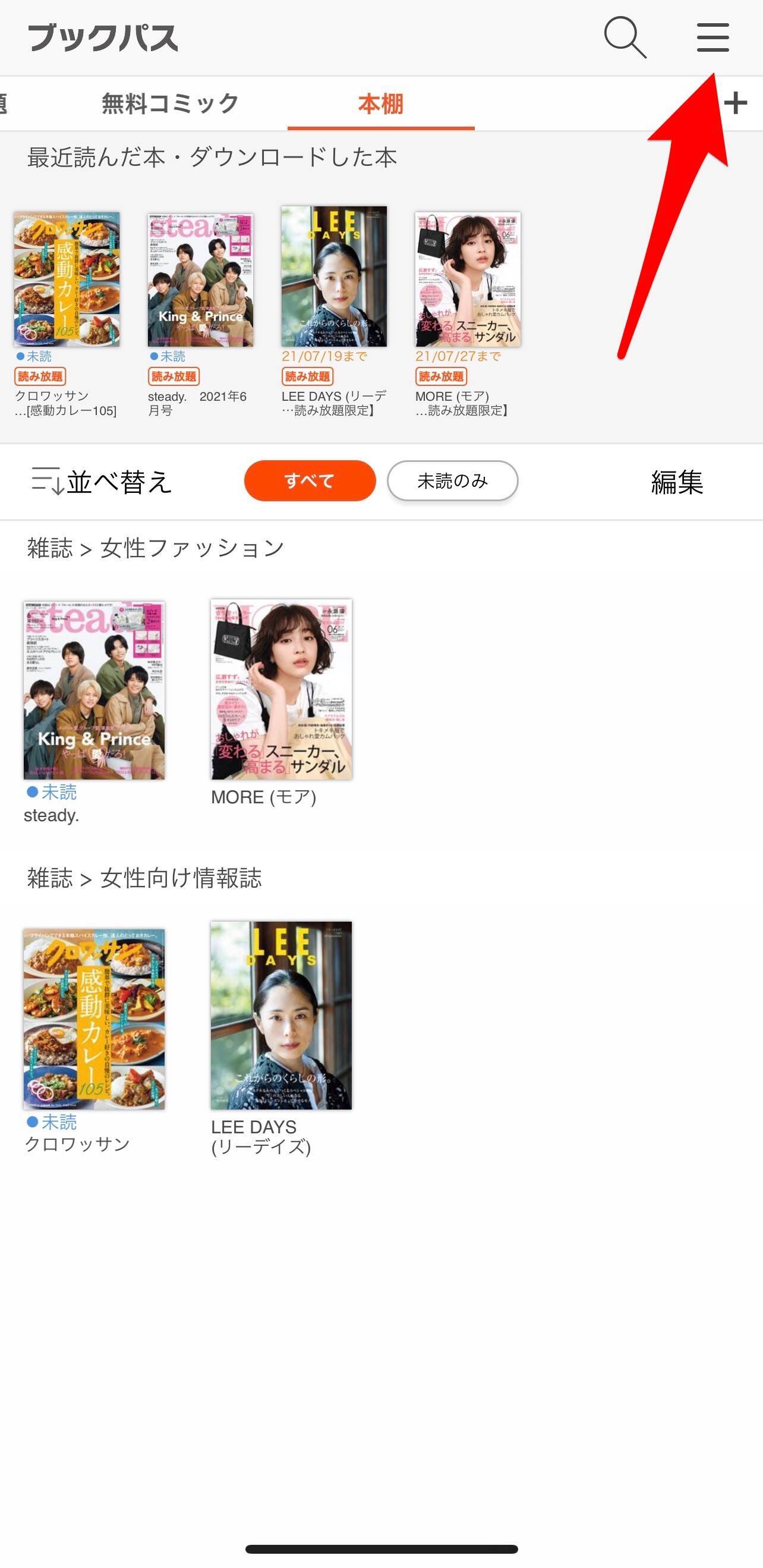Viewport: 763px width, 1568px height.
Task: Open steady. in 女性ファッション section
Action: [x=94, y=690]
